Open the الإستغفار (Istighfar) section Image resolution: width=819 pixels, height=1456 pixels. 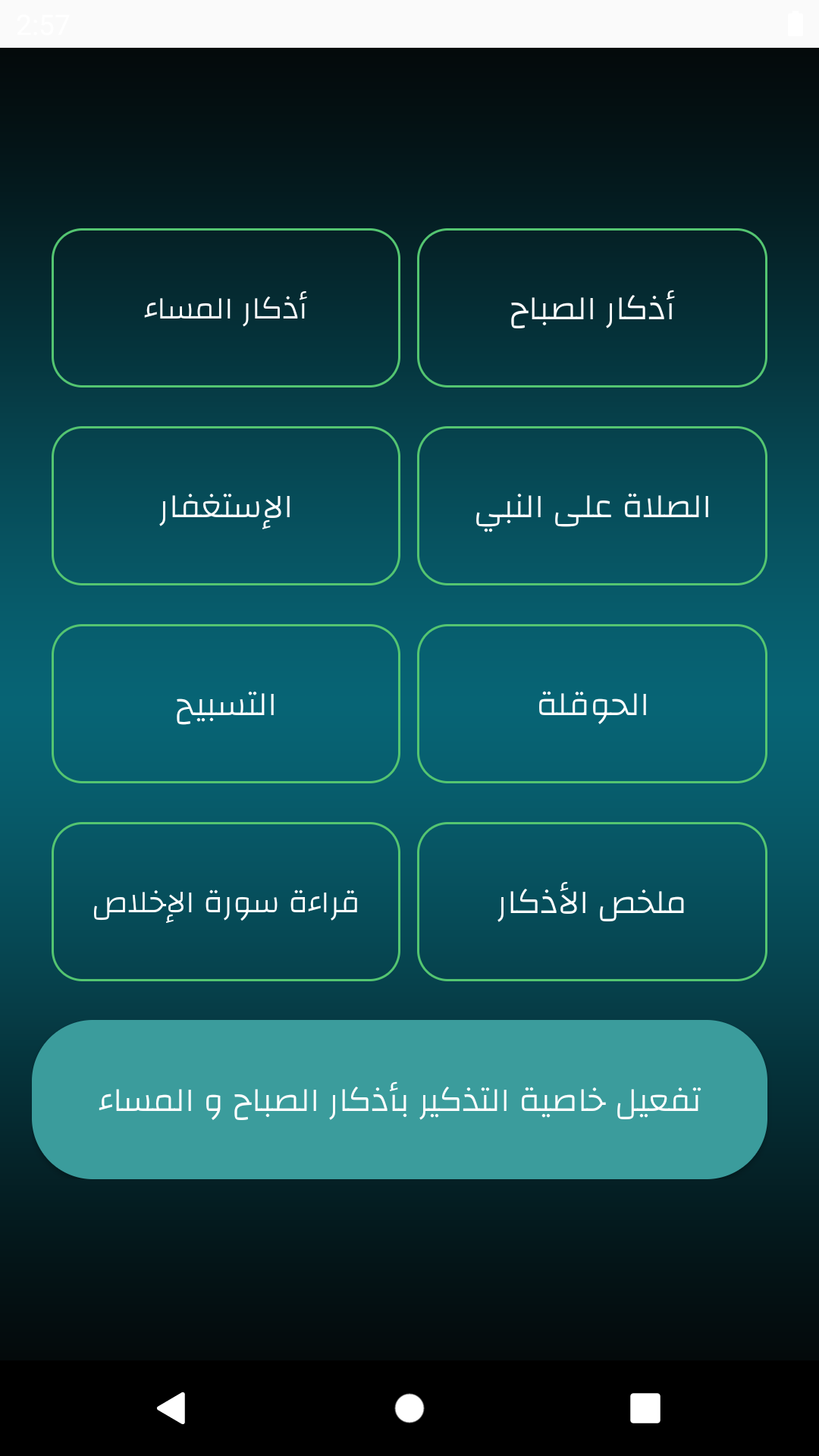[x=225, y=506]
